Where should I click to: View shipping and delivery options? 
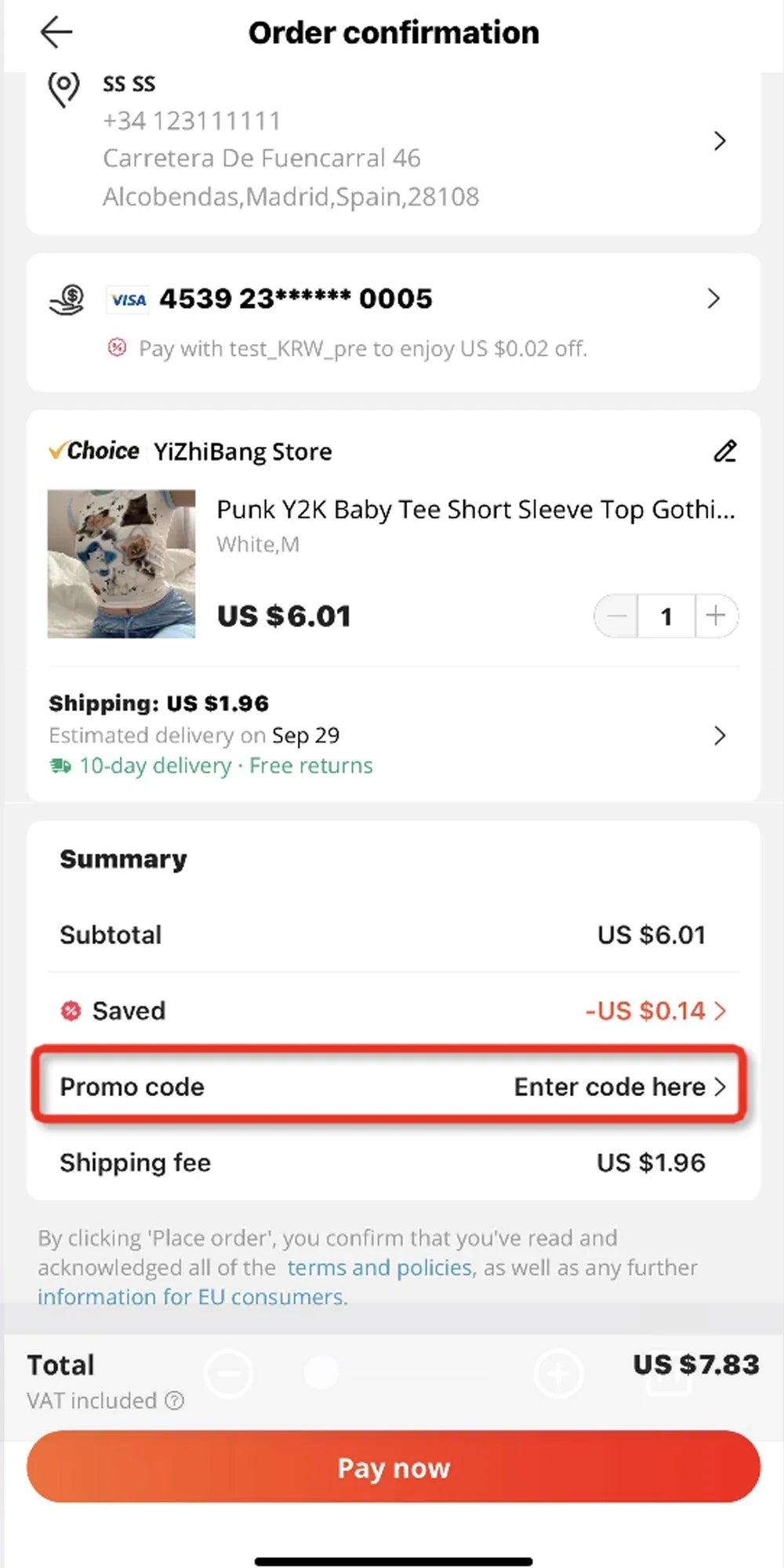point(719,735)
